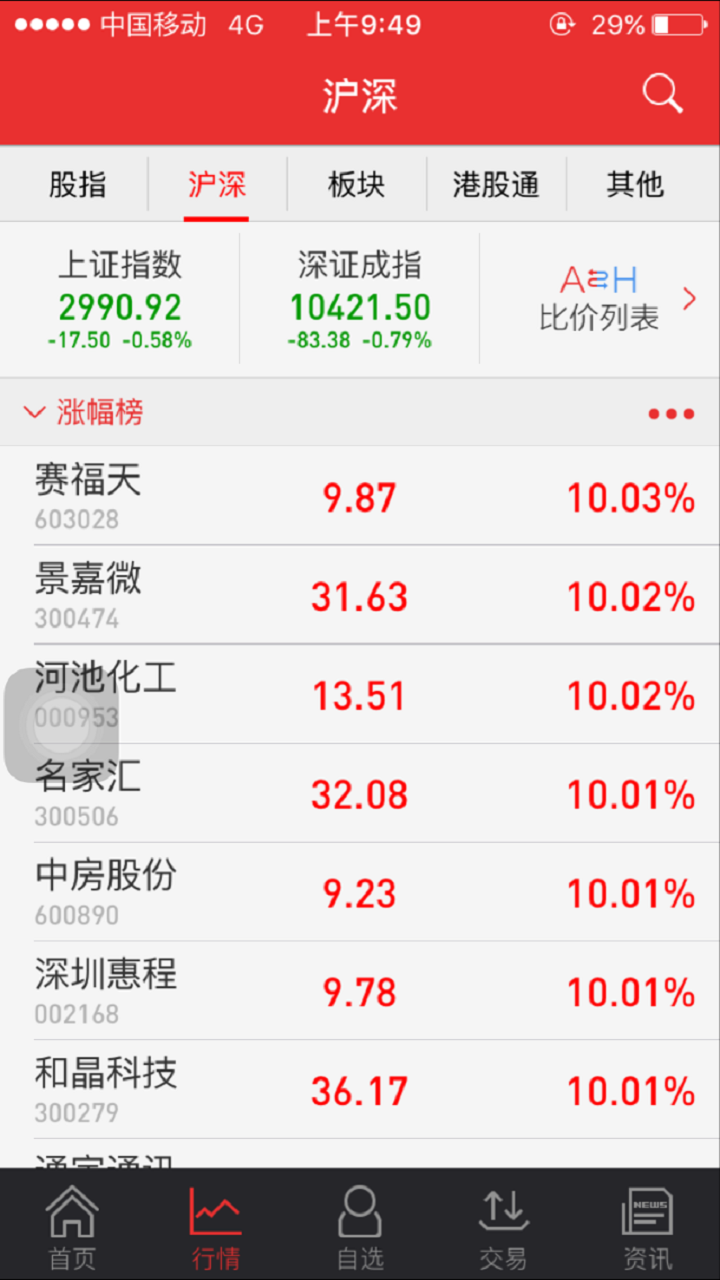Open the 自选 watchlist icon
The width and height of the screenshot is (720, 1280).
358,1224
